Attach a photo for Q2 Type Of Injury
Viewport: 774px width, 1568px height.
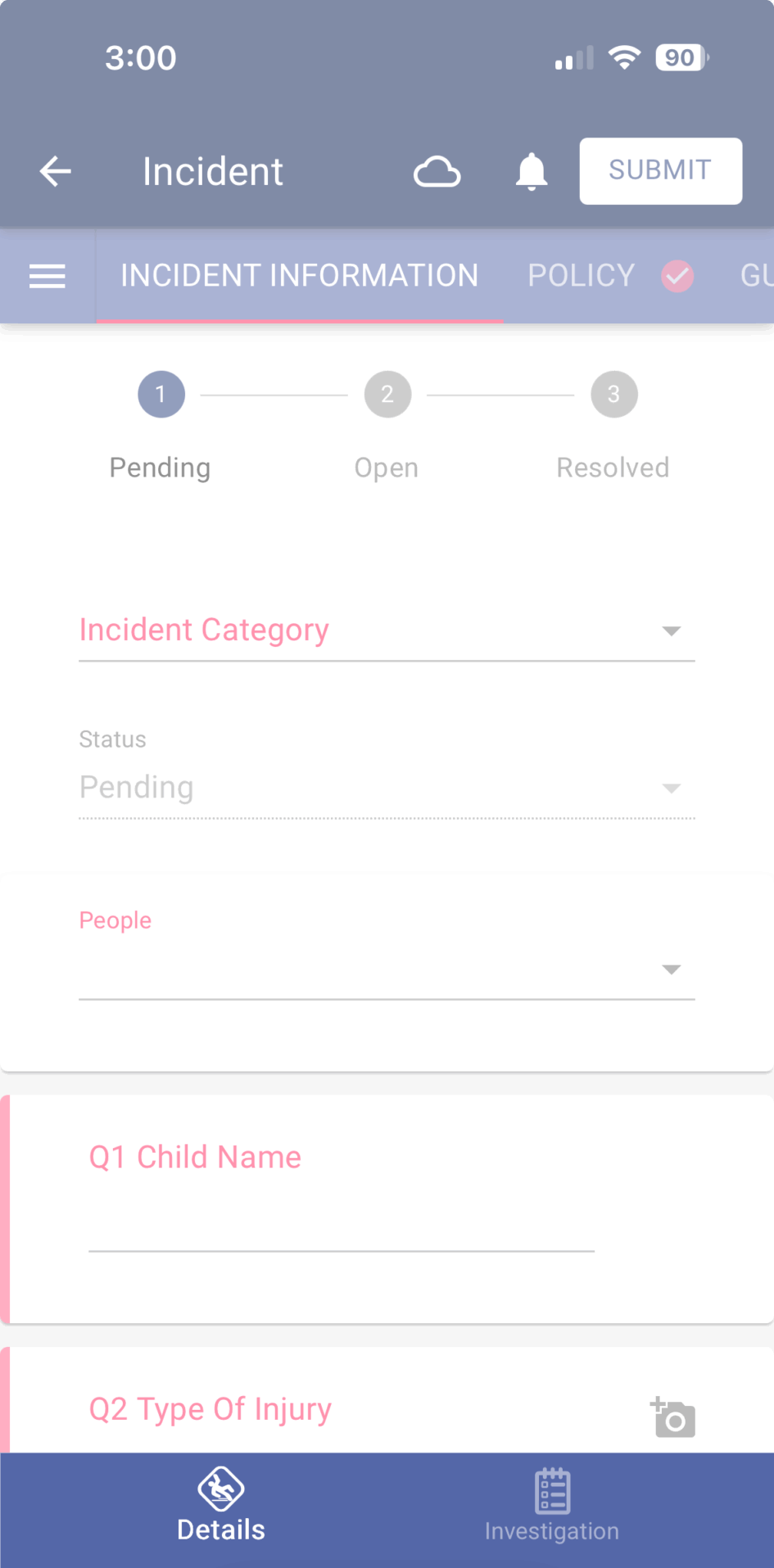coord(673,1417)
